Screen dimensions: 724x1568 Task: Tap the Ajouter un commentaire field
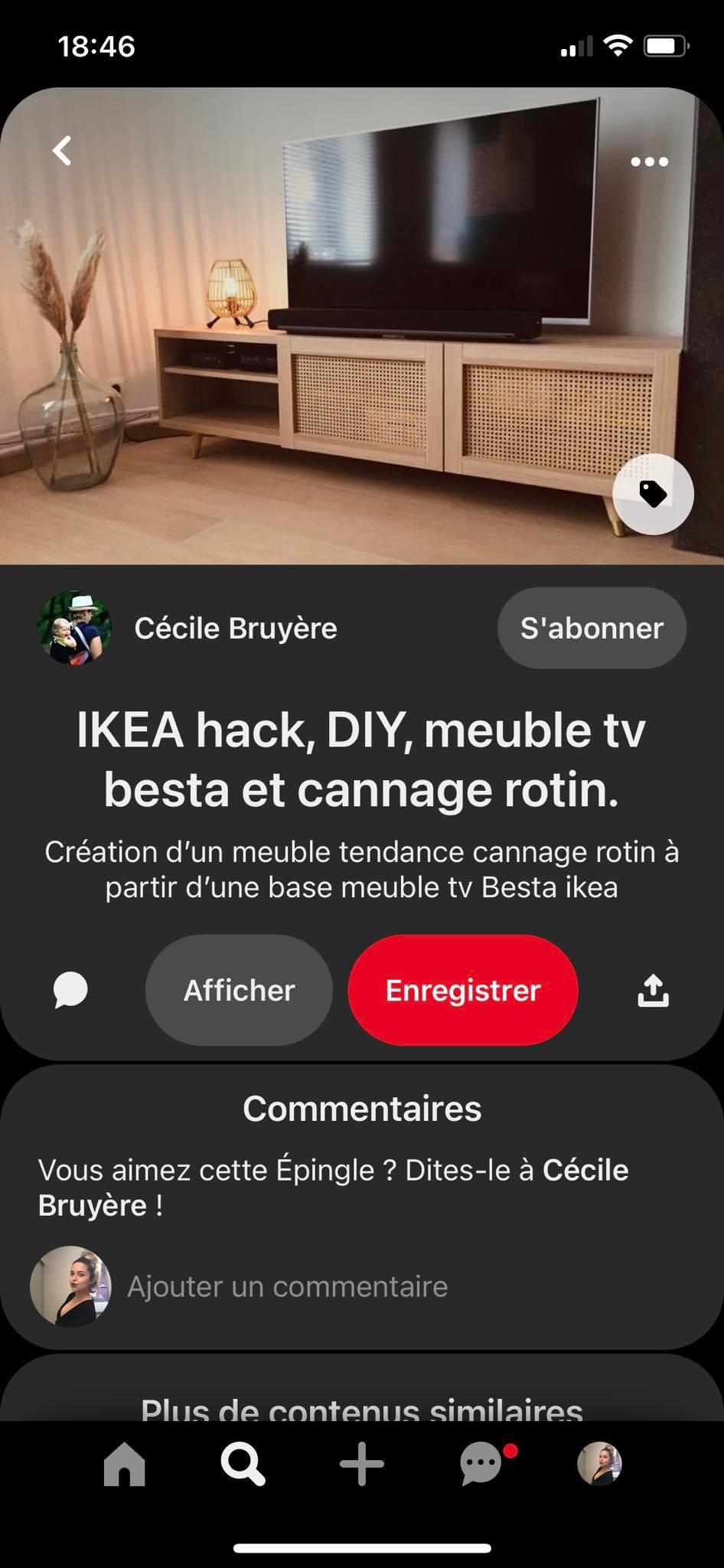click(x=288, y=1286)
